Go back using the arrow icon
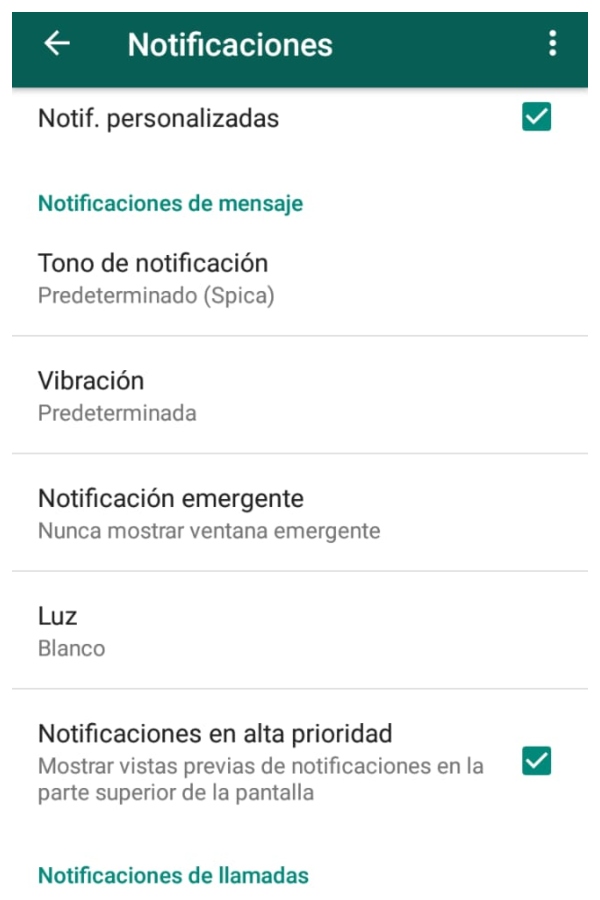The height and width of the screenshot is (900, 600). pos(57,44)
